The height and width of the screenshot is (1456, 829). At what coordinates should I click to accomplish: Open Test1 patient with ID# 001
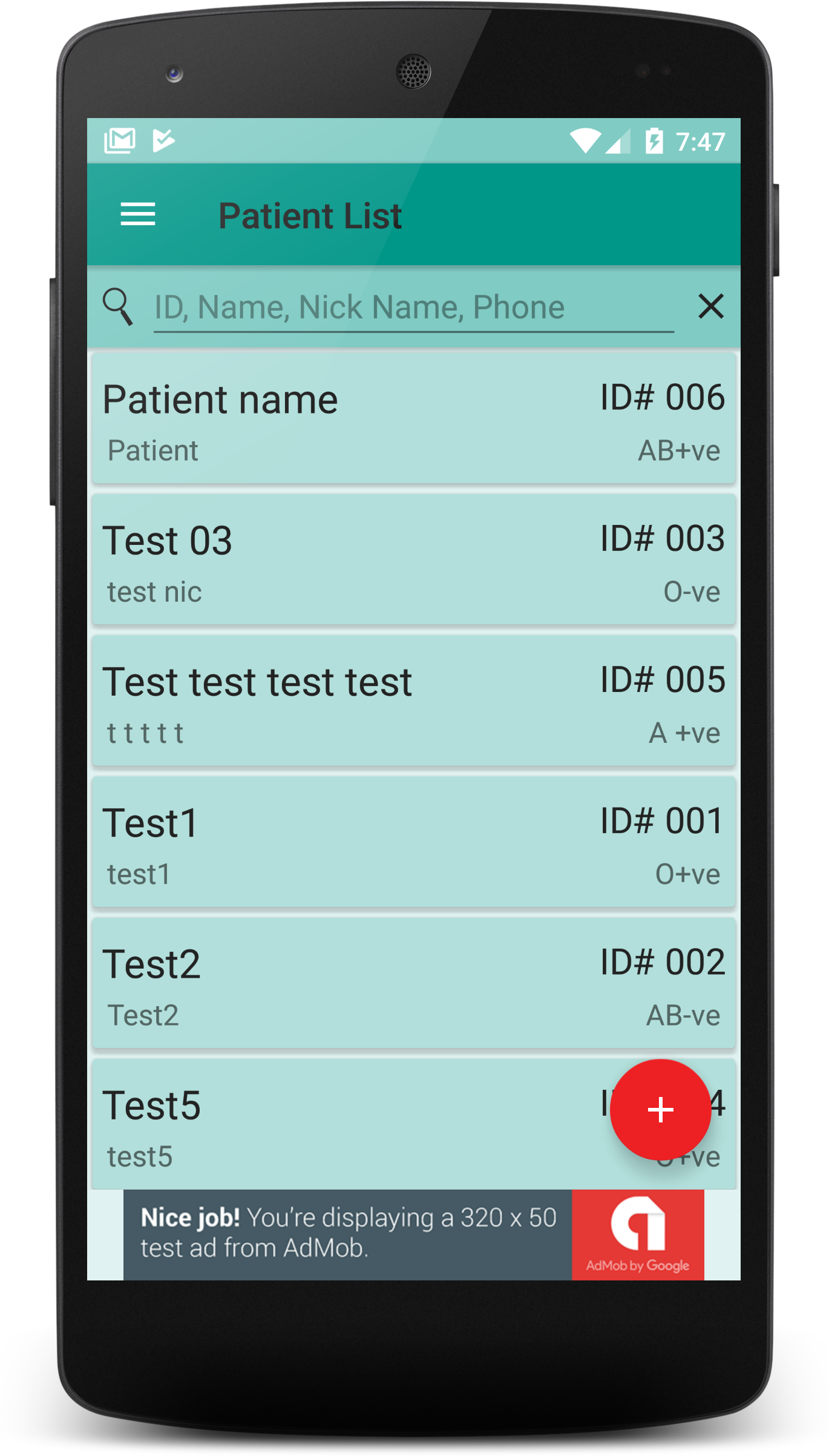414,842
